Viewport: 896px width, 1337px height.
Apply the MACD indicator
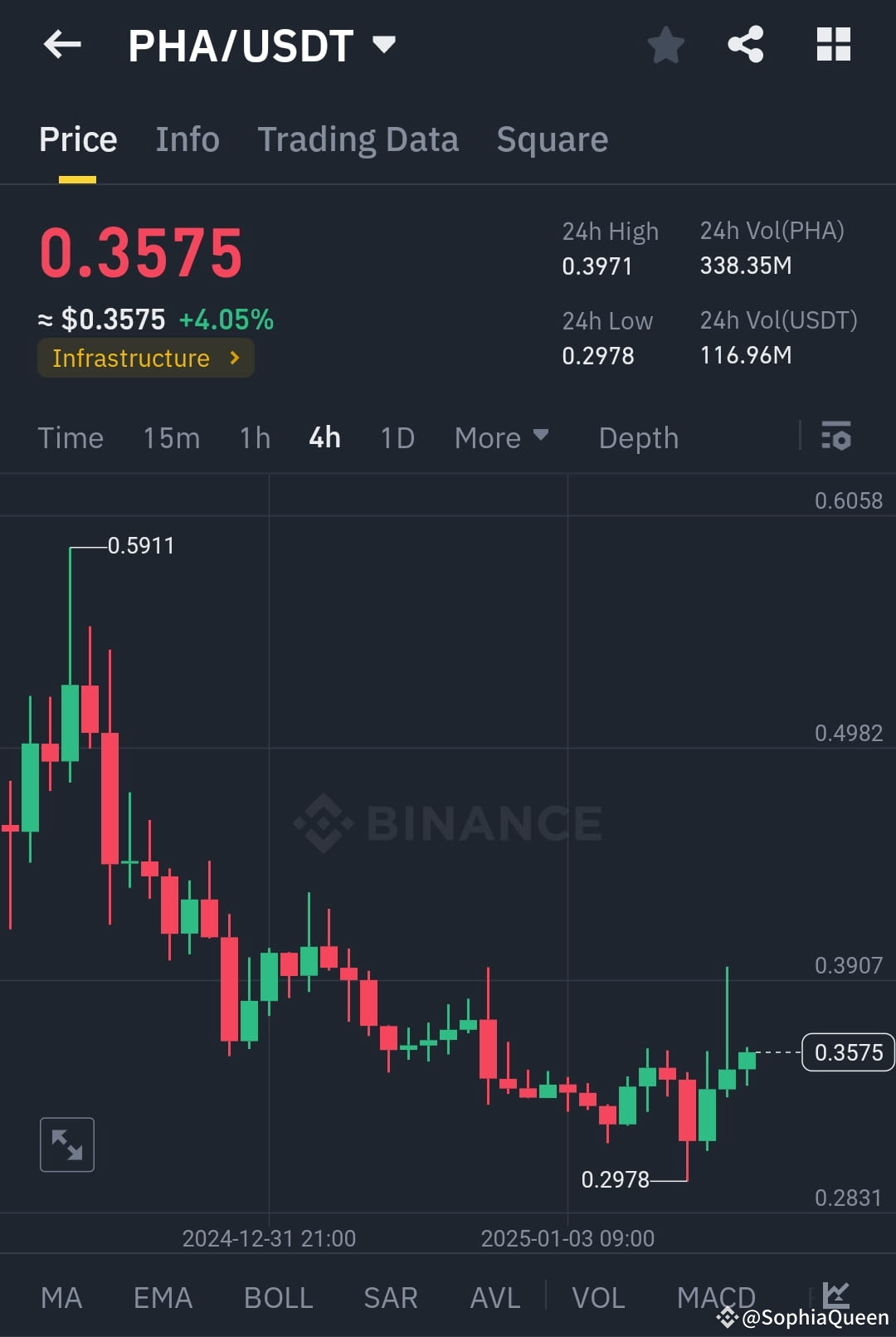coord(715,1296)
